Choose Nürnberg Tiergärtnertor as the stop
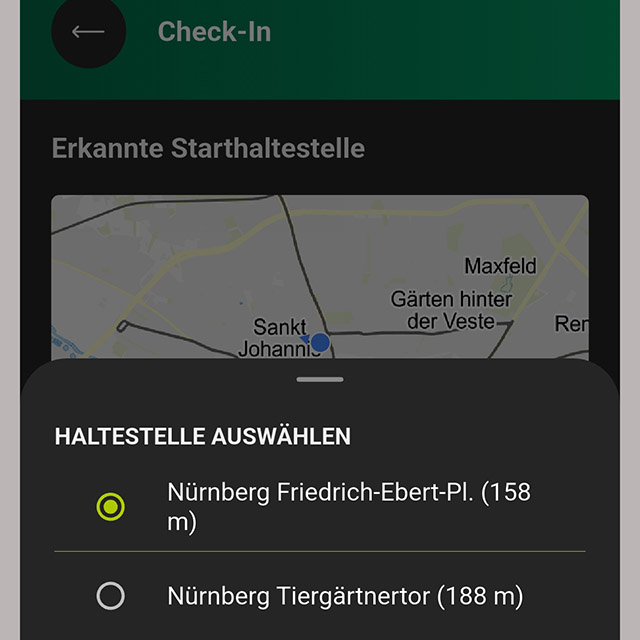Viewport: 640px width, 640px height. (x=111, y=597)
